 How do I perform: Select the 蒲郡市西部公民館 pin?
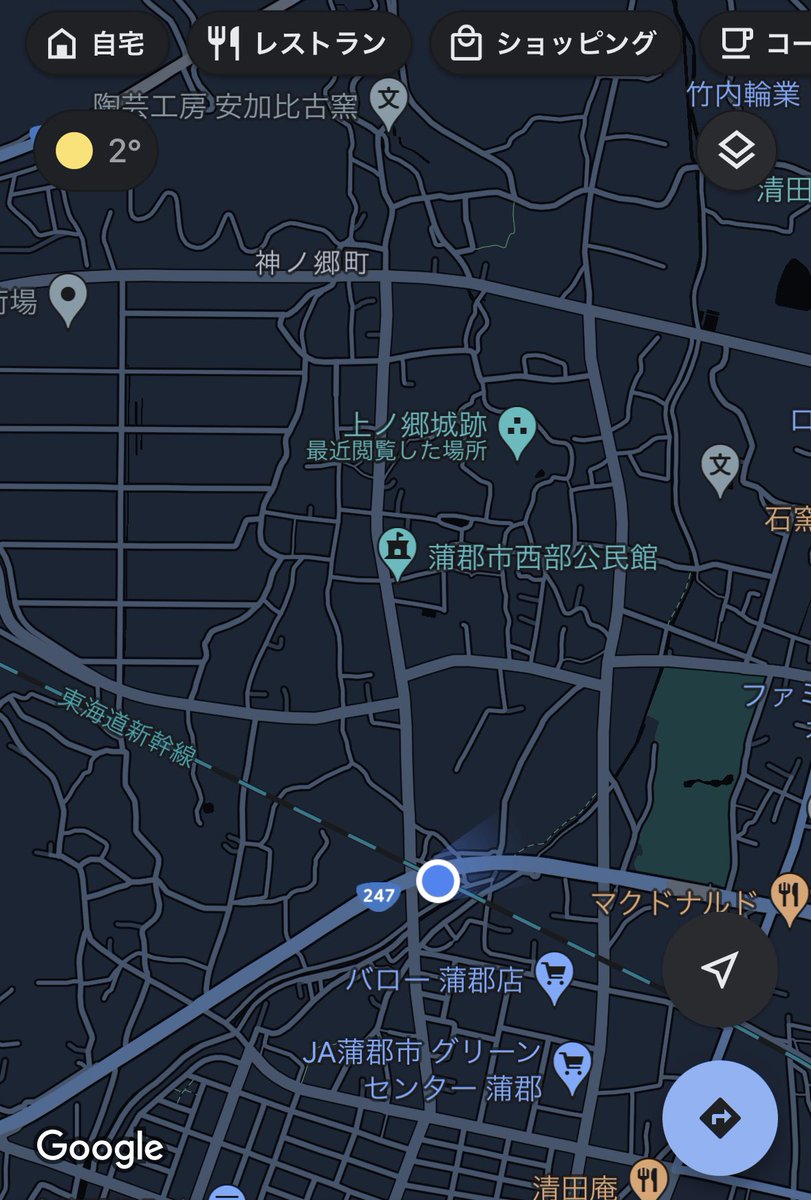click(398, 552)
